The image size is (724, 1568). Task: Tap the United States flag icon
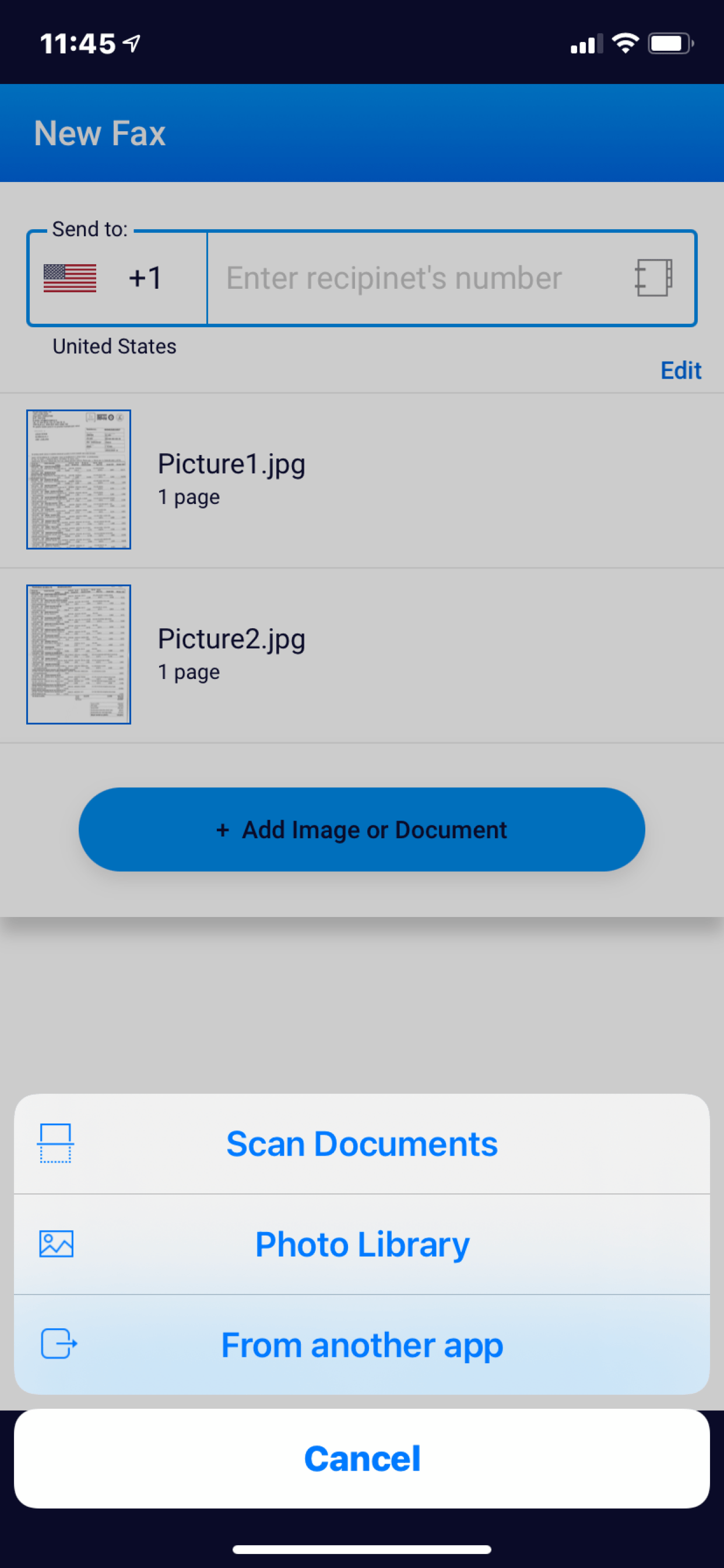coord(71,278)
